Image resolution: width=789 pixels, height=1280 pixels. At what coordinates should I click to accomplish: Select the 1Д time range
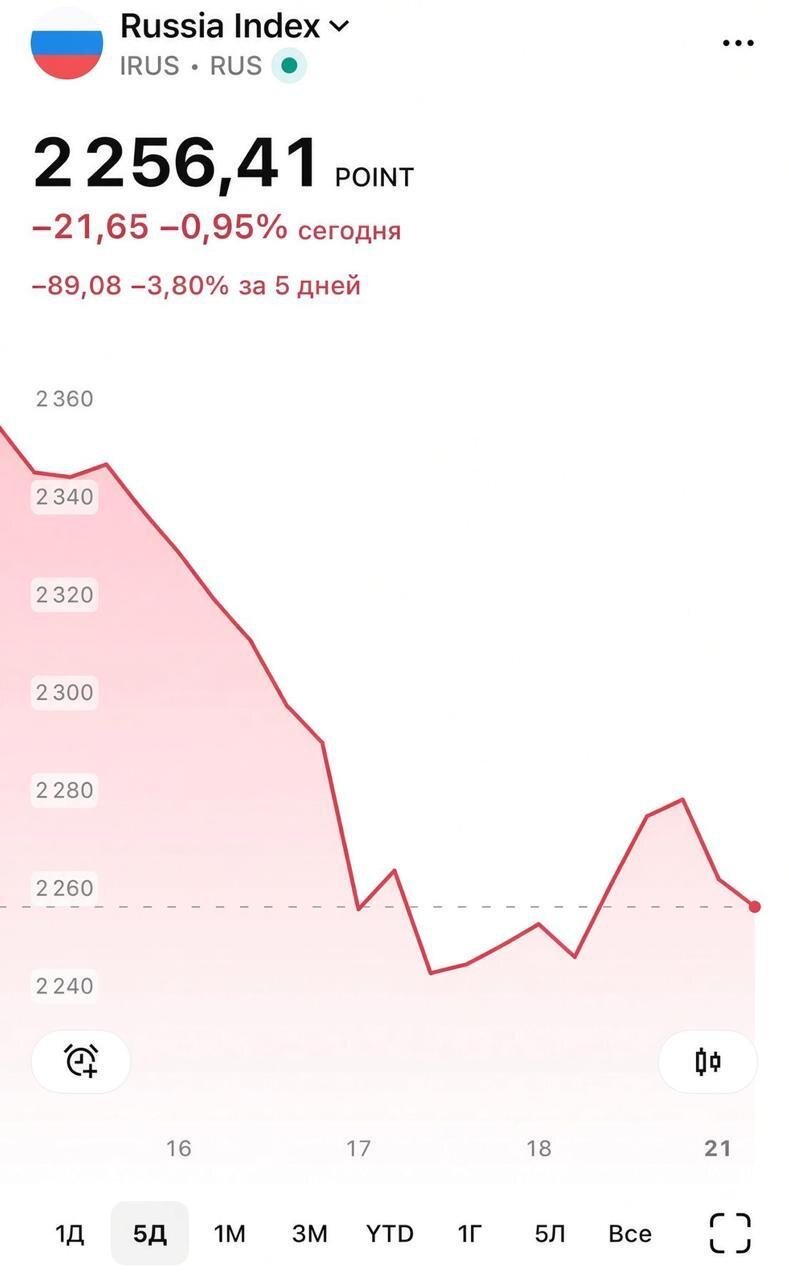pyautogui.click(x=69, y=1234)
